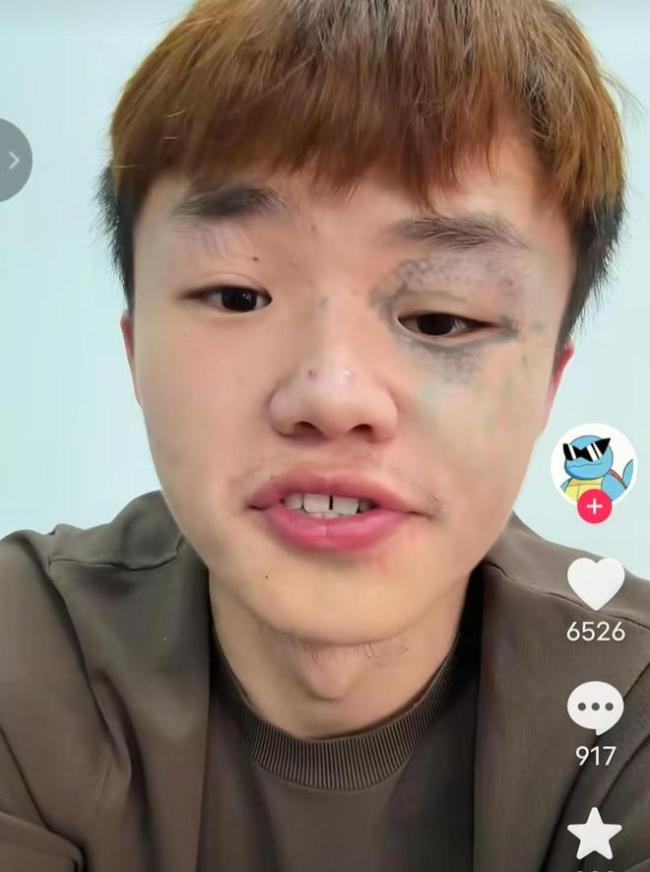Open the creator's Squirtle profile avatar
This screenshot has height=872, width=650.
[593, 464]
